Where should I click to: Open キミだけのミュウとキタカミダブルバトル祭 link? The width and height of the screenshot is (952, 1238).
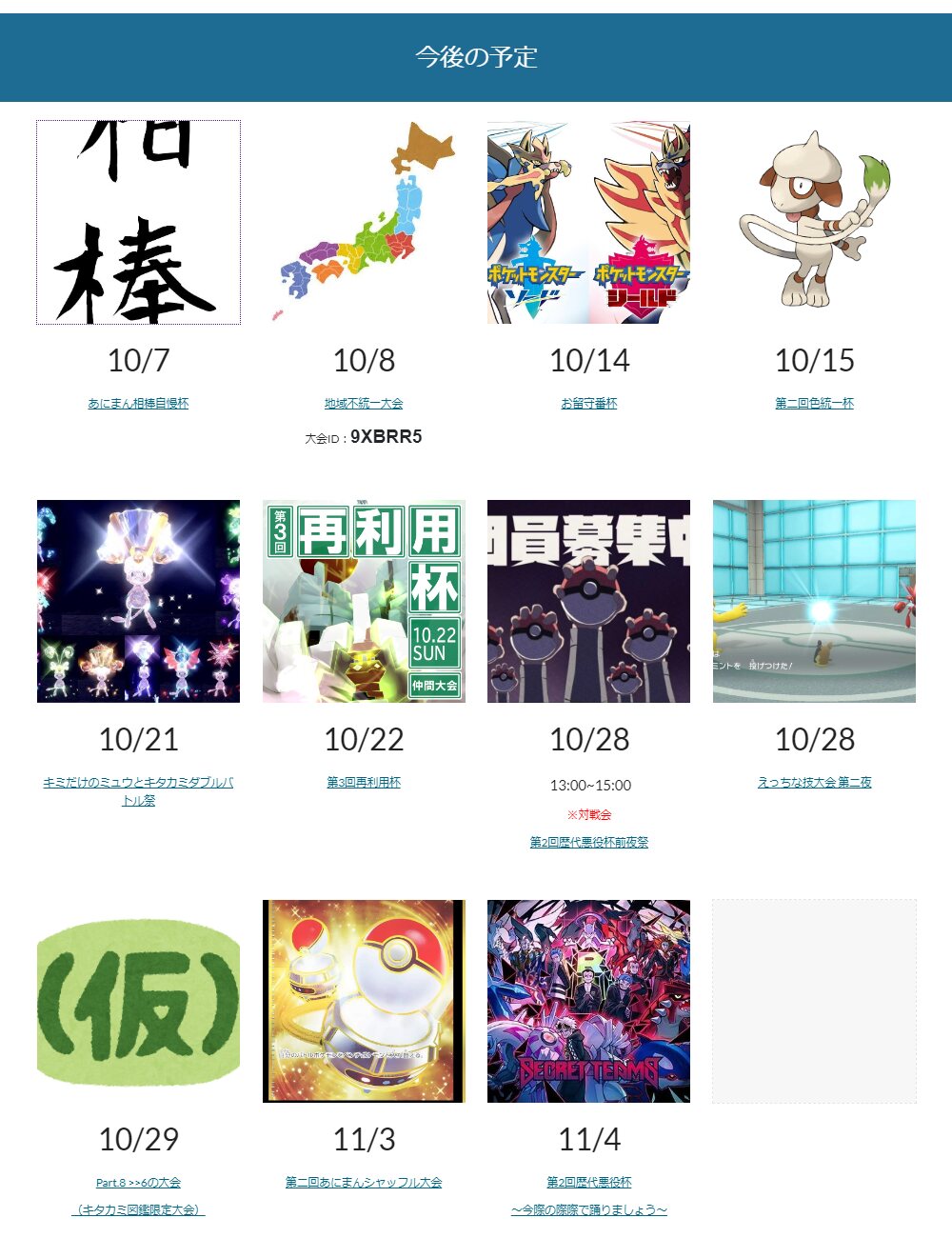(x=138, y=783)
